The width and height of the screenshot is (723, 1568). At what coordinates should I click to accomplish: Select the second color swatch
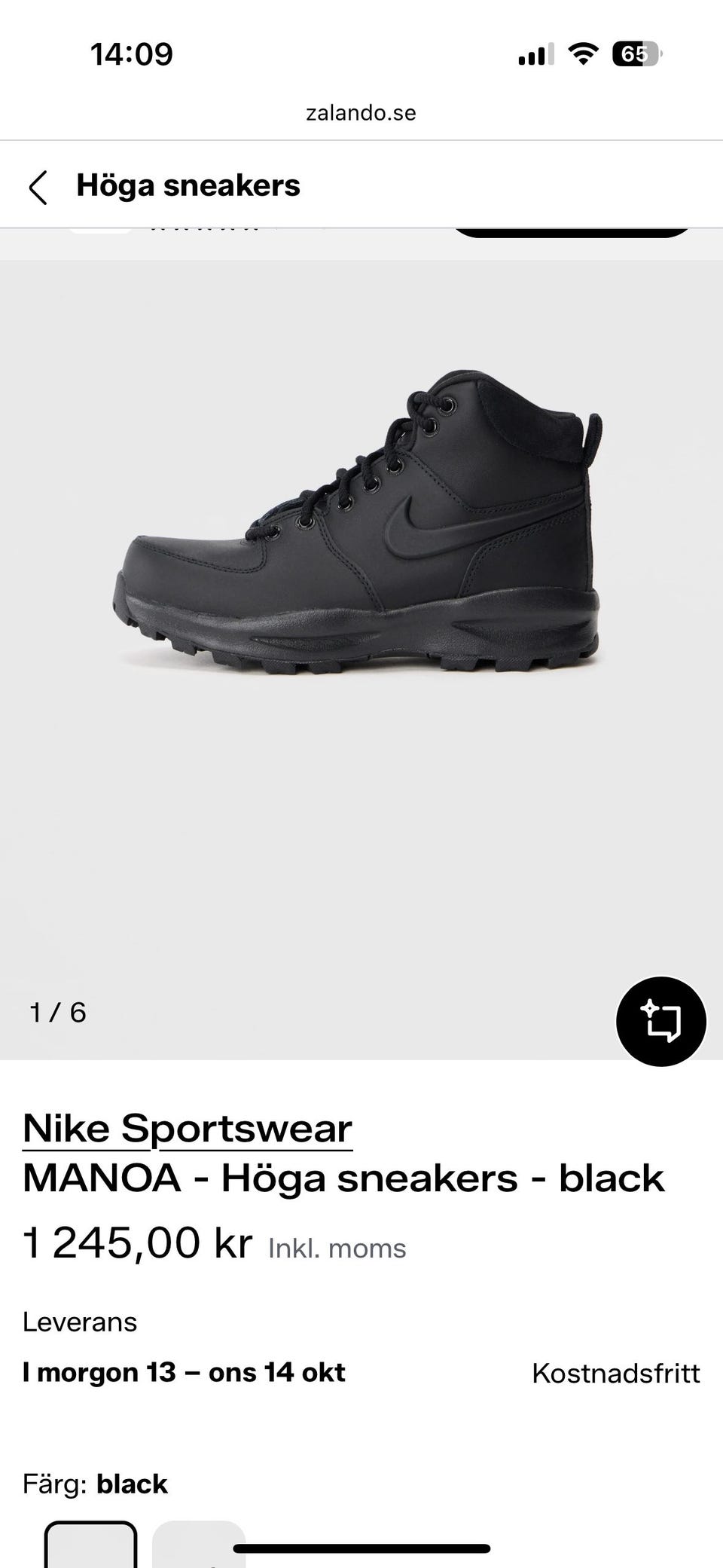click(199, 1545)
